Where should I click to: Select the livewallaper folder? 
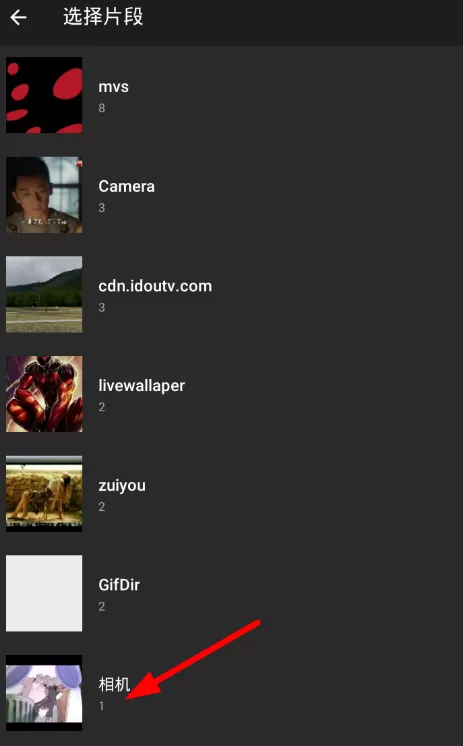pos(231,394)
